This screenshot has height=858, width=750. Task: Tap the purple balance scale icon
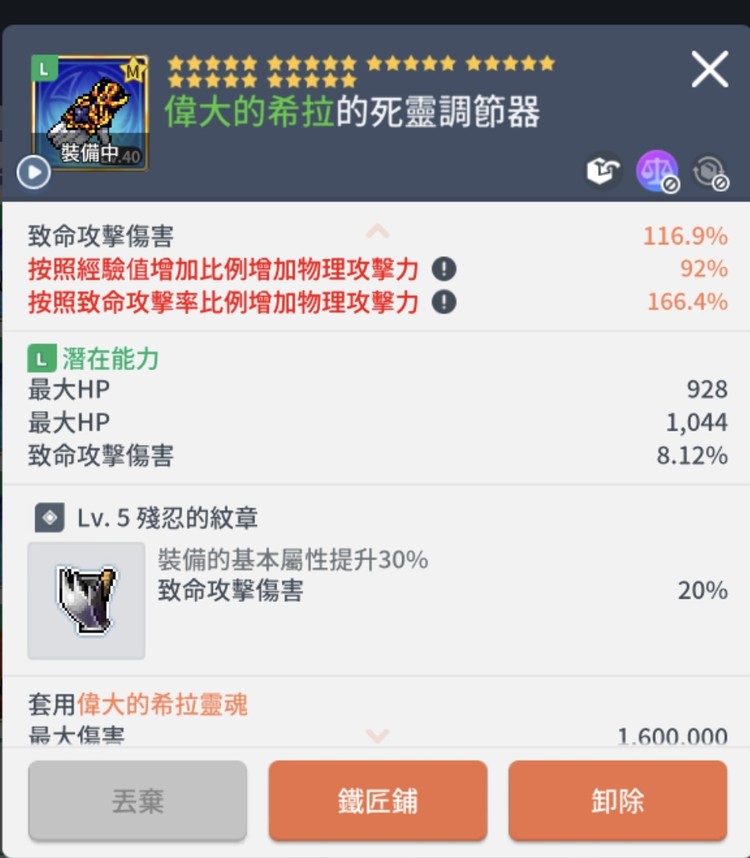(x=657, y=172)
